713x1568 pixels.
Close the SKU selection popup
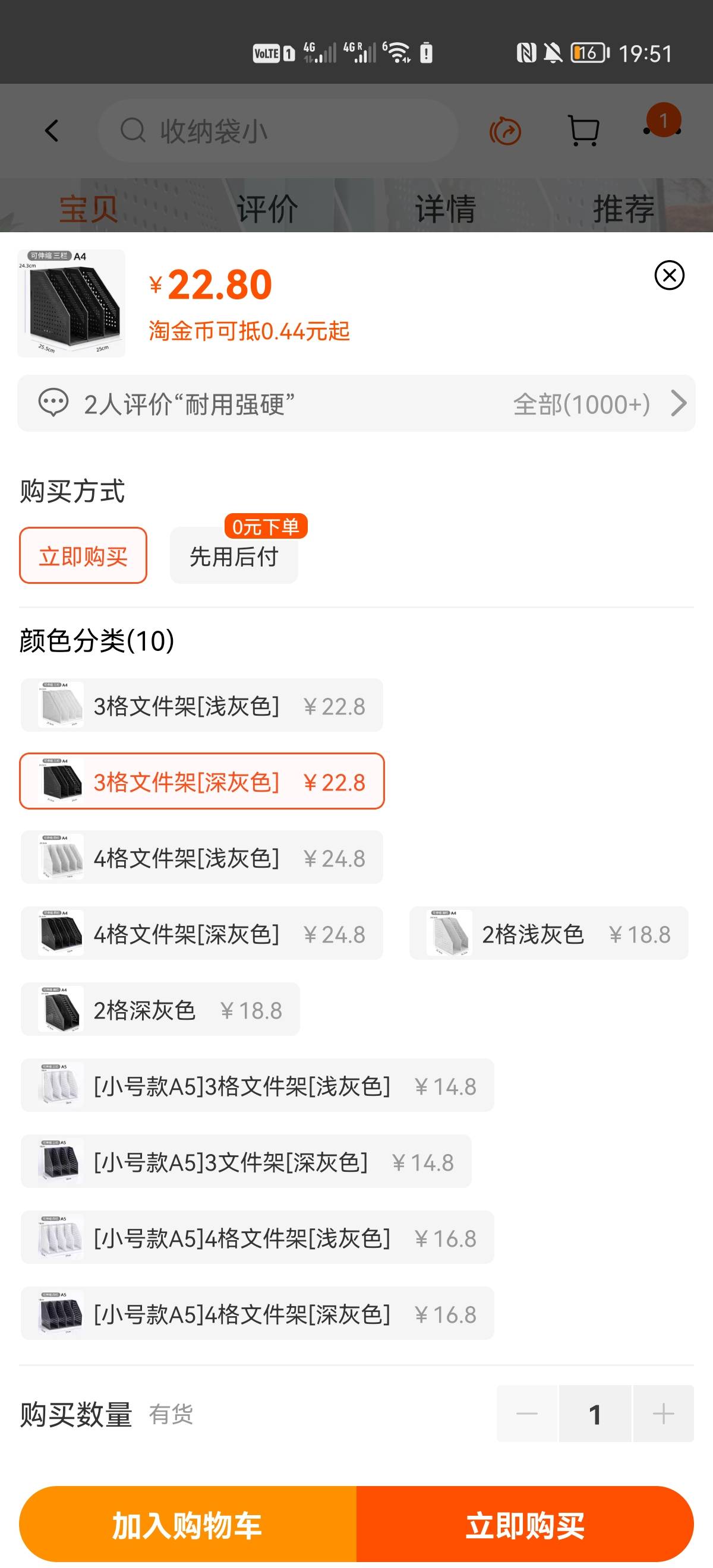point(668,275)
